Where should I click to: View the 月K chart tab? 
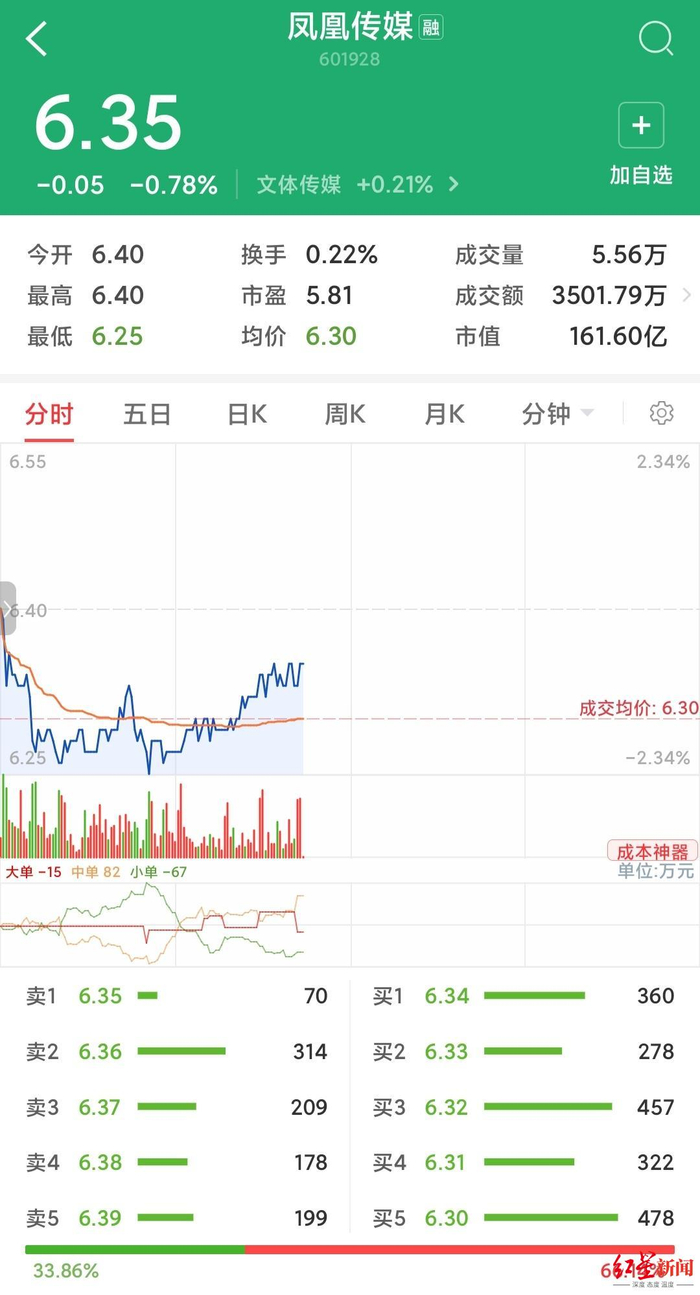444,414
